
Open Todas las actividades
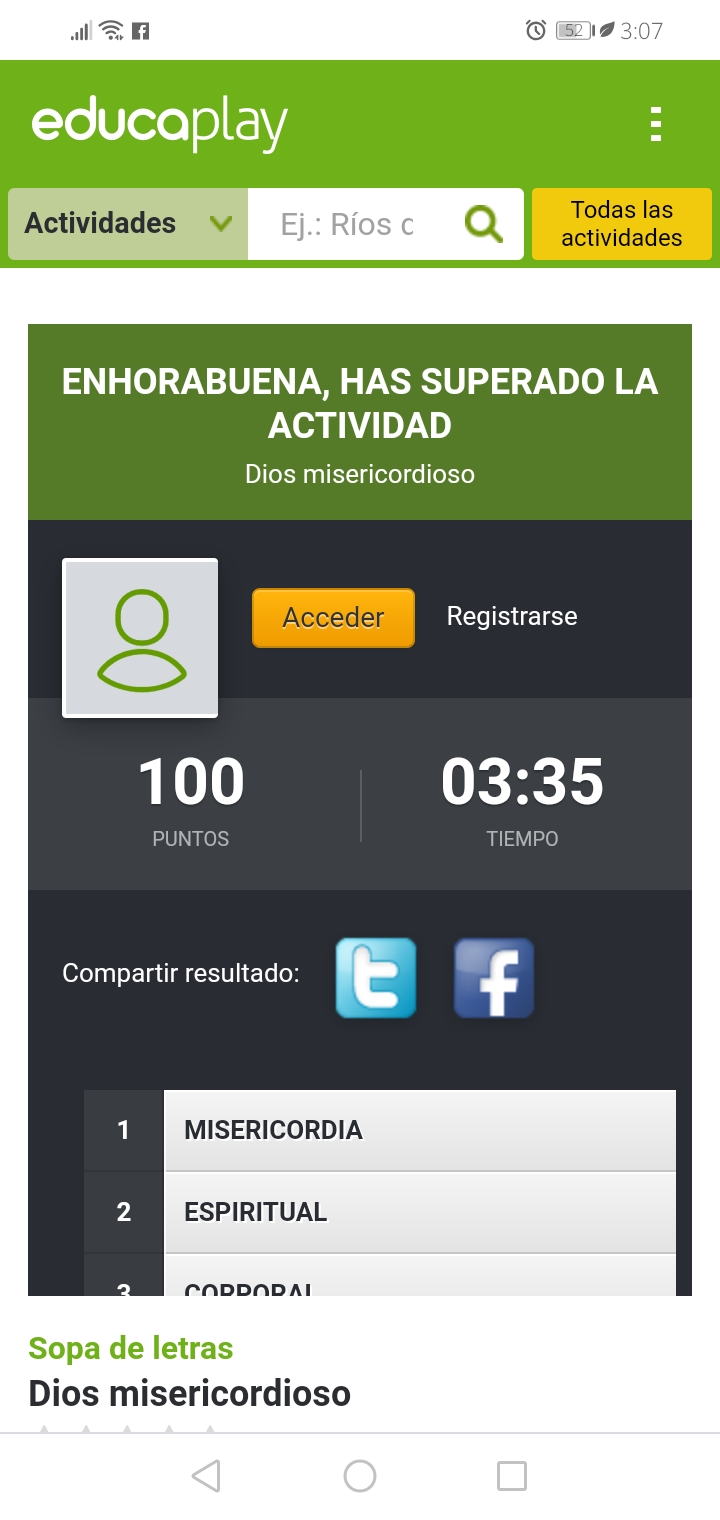(622, 224)
